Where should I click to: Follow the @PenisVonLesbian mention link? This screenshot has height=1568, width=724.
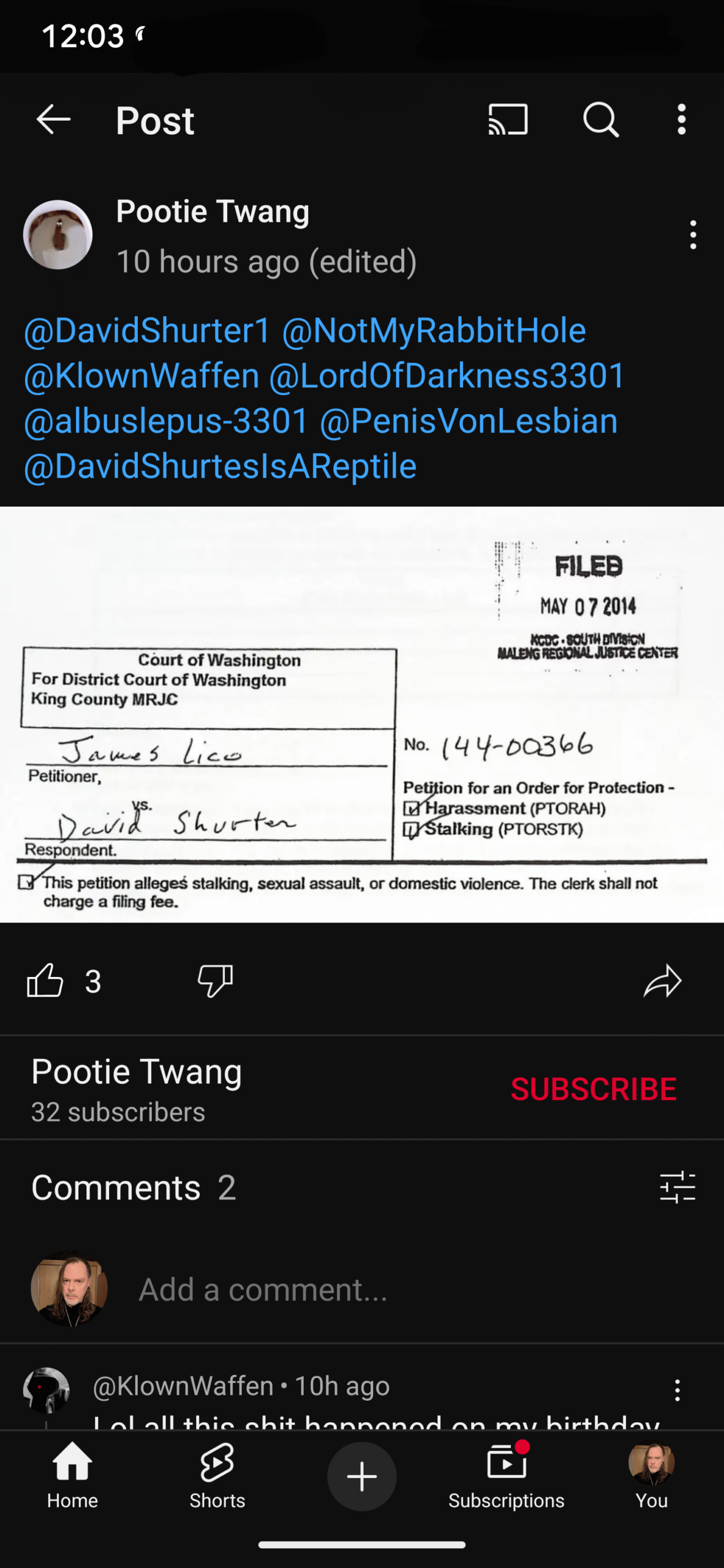[469, 421]
